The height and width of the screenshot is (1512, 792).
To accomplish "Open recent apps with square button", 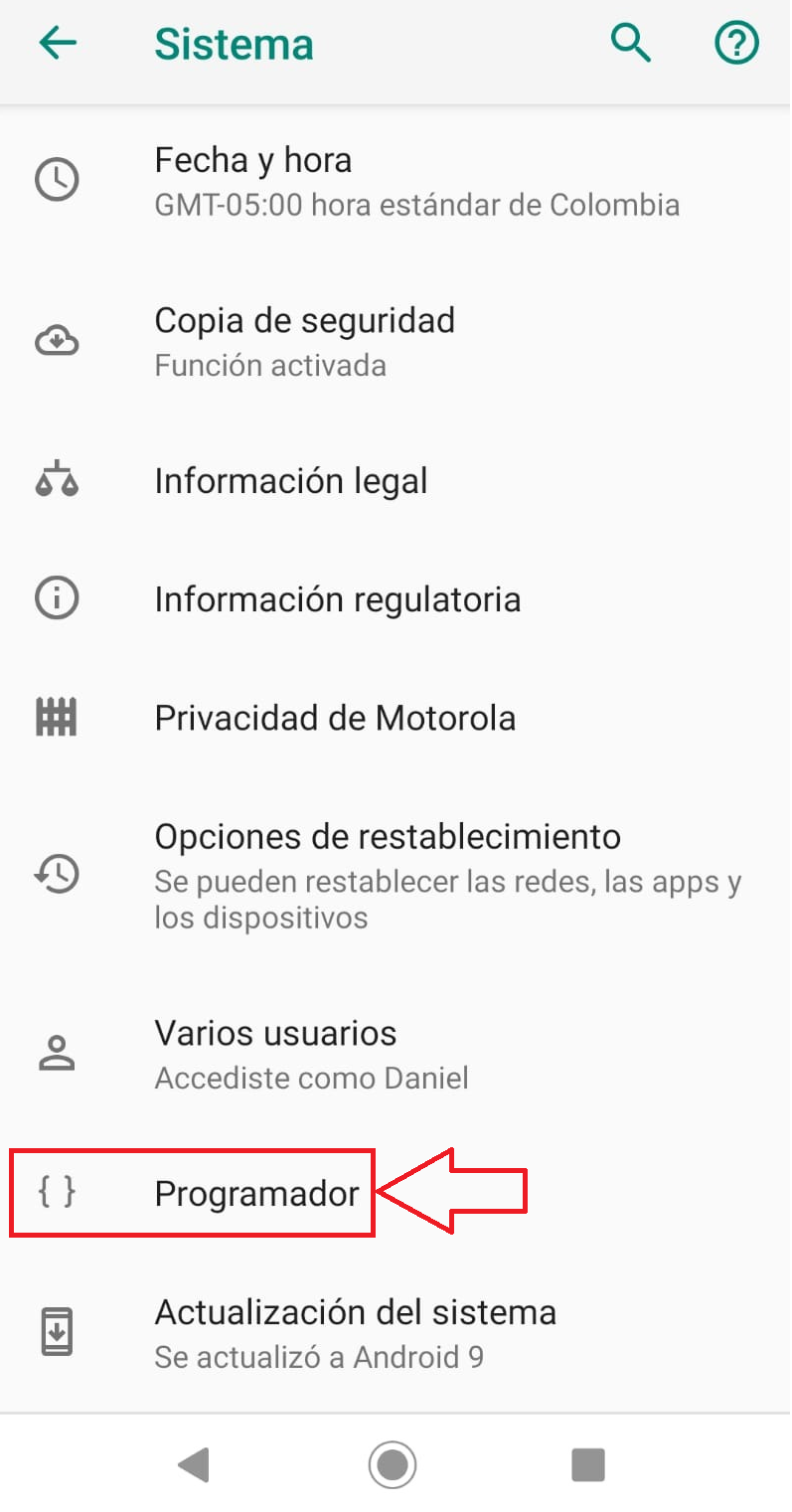I will click(588, 1463).
